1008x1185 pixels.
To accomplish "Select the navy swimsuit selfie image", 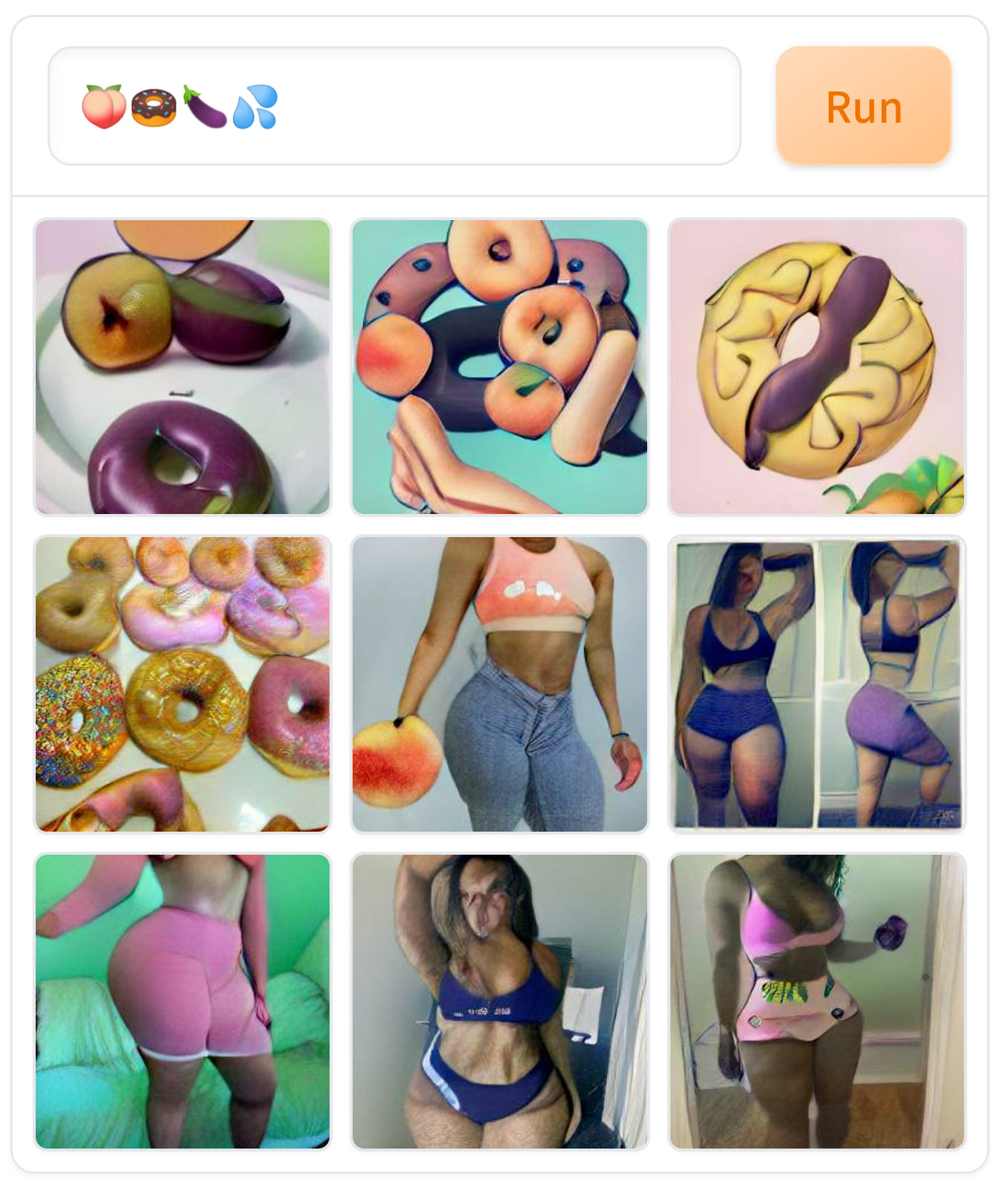I will (500, 1004).
